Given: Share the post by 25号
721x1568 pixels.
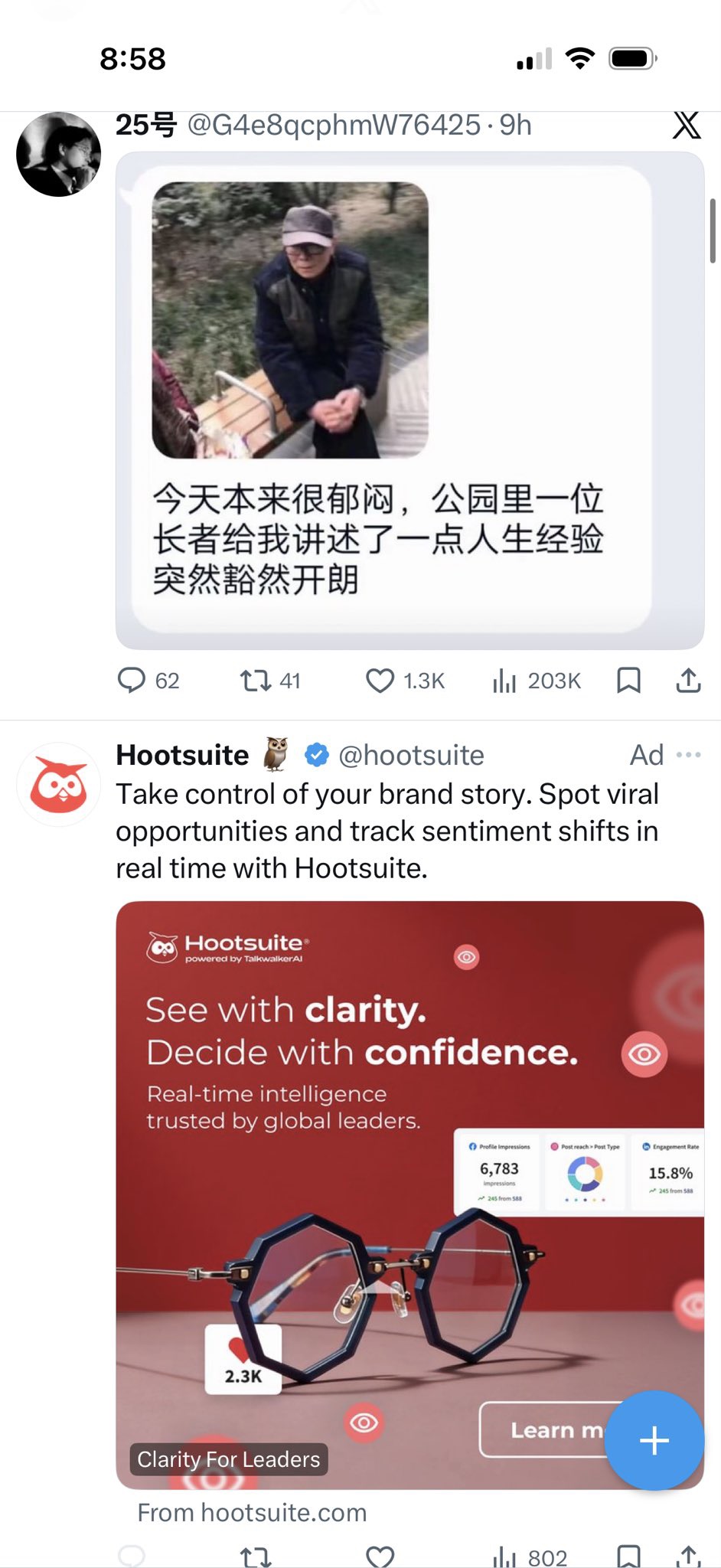Looking at the screenshot, I should 688,680.
